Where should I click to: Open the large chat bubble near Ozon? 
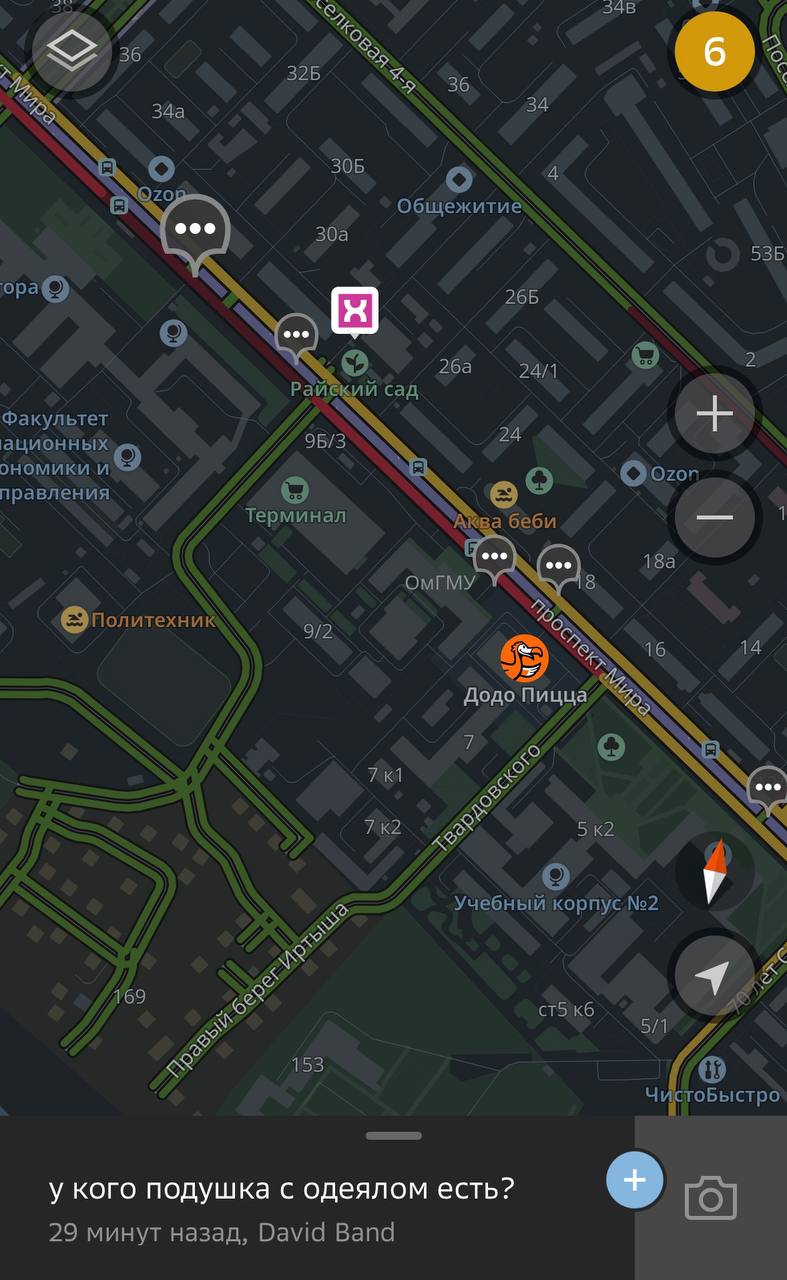195,230
